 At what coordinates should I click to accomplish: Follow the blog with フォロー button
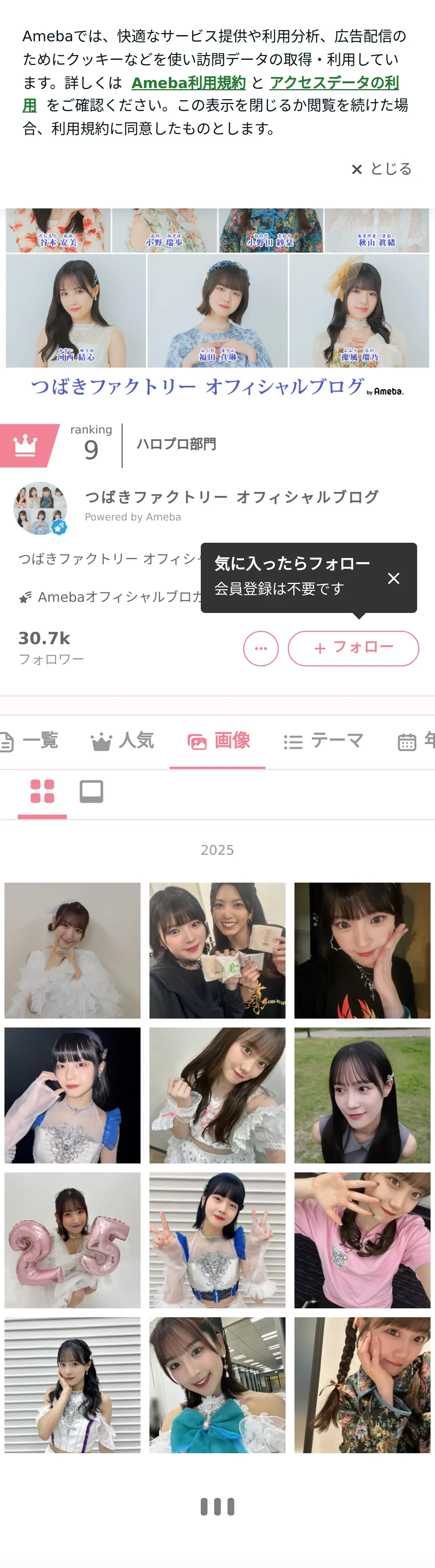click(353, 648)
